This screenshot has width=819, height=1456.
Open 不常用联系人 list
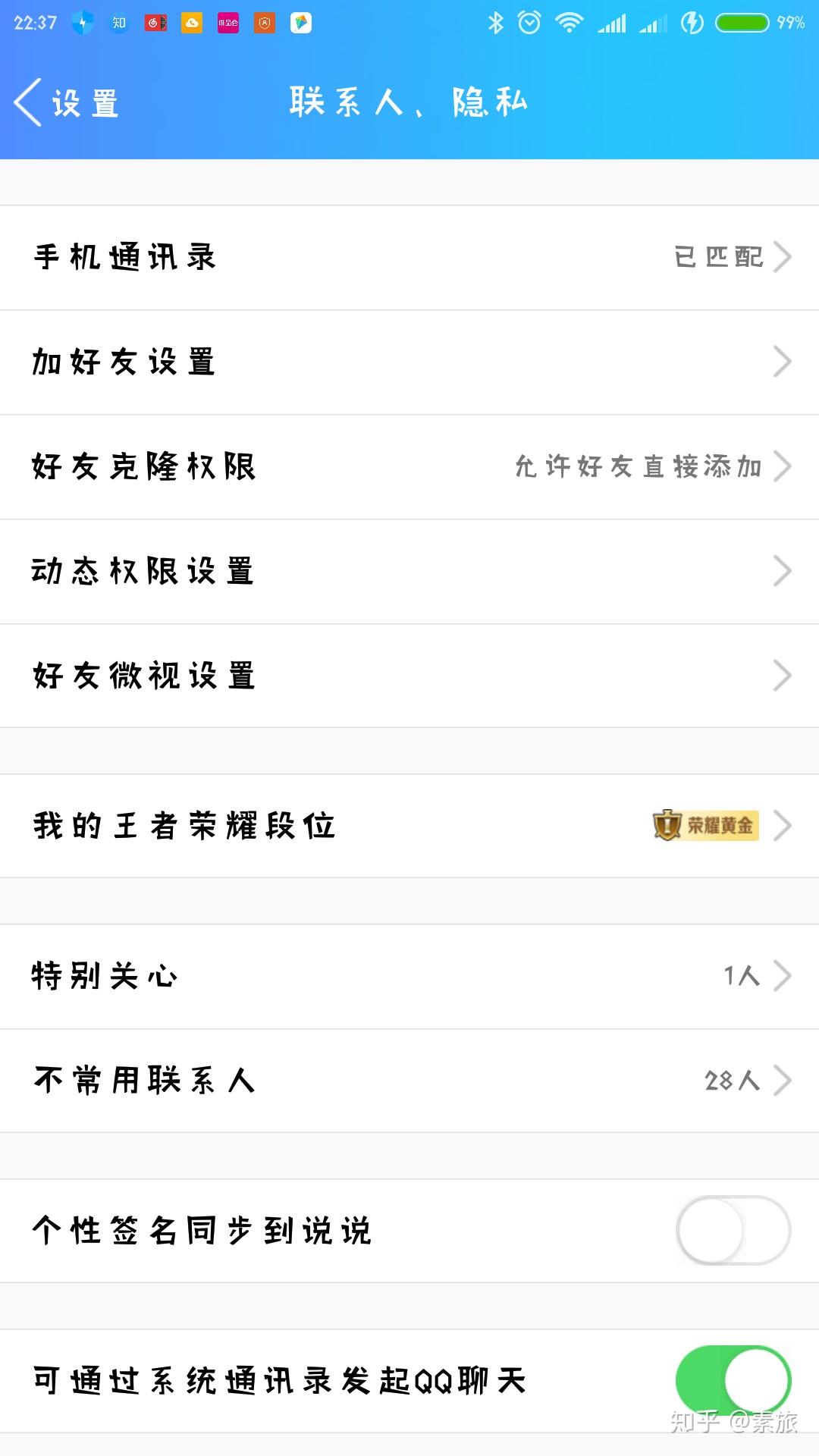(409, 1081)
